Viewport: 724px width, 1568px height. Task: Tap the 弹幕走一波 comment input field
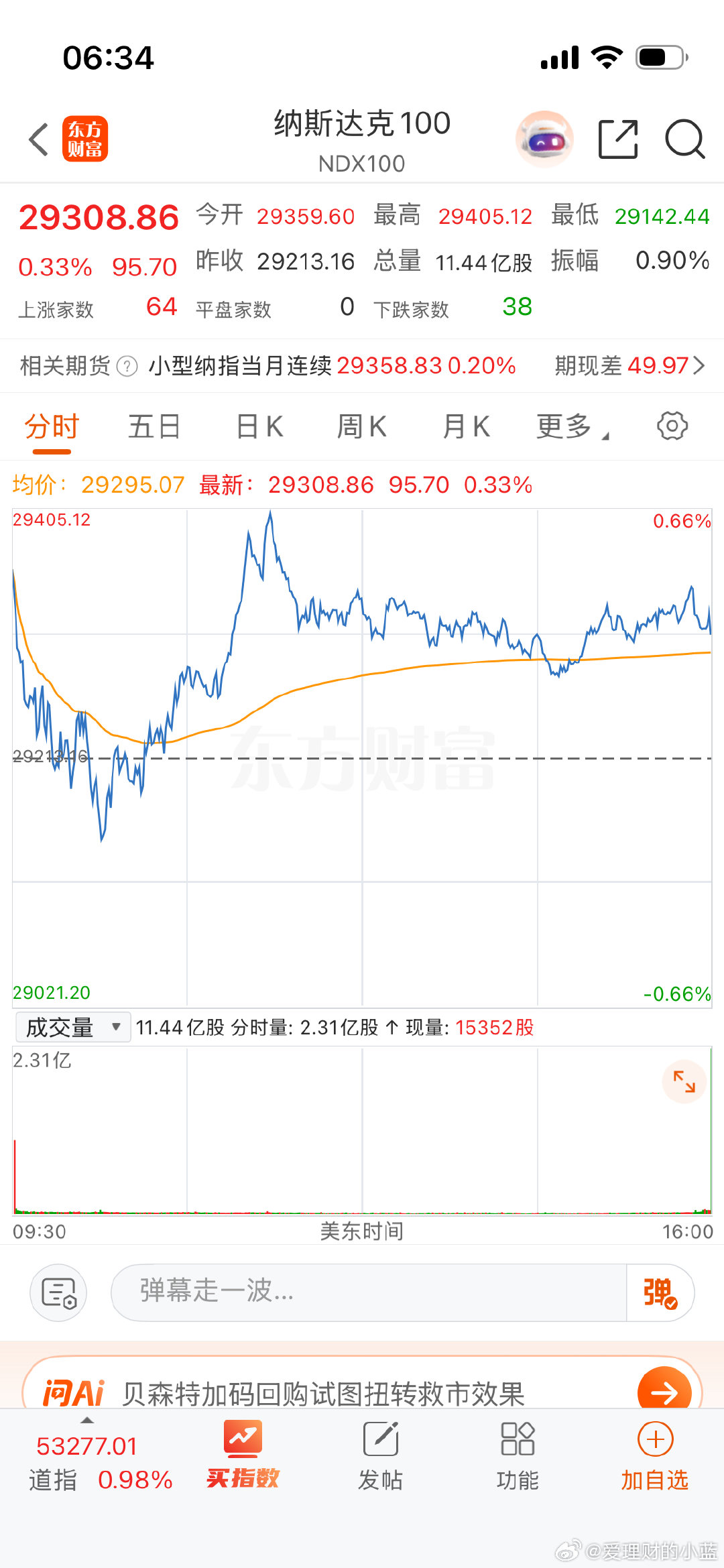(x=369, y=1292)
